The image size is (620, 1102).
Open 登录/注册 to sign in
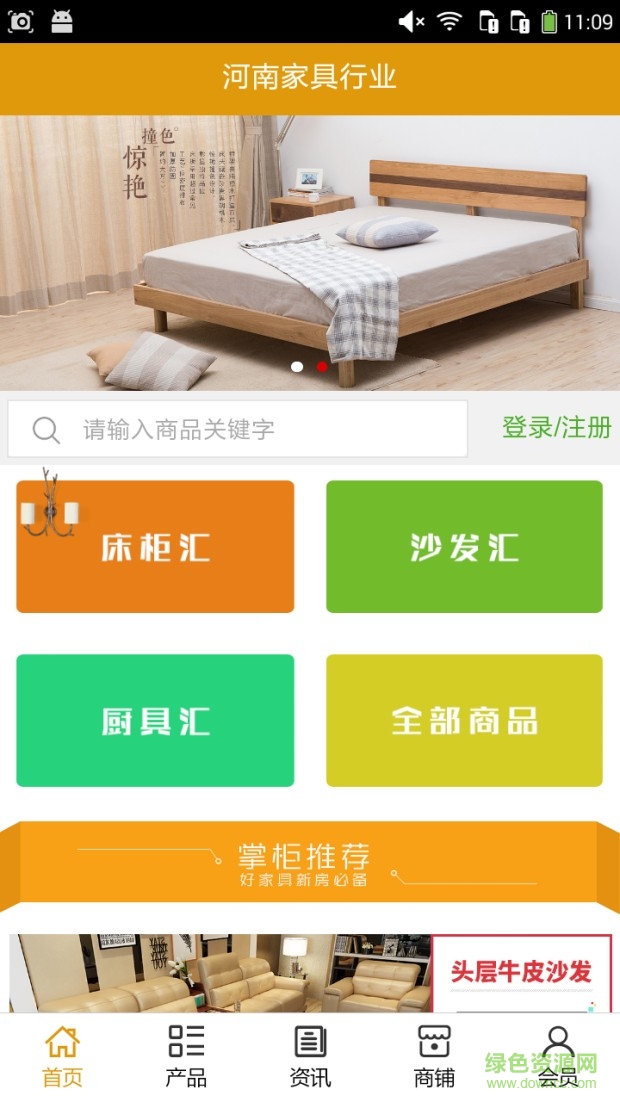tap(556, 428)
